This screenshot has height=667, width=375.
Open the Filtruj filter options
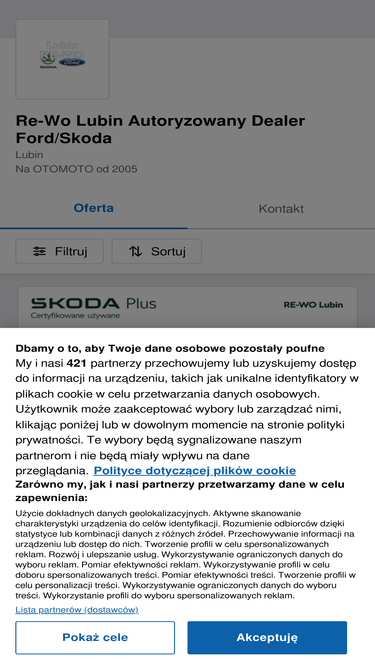pyautogui.click(x=60, y=251)
